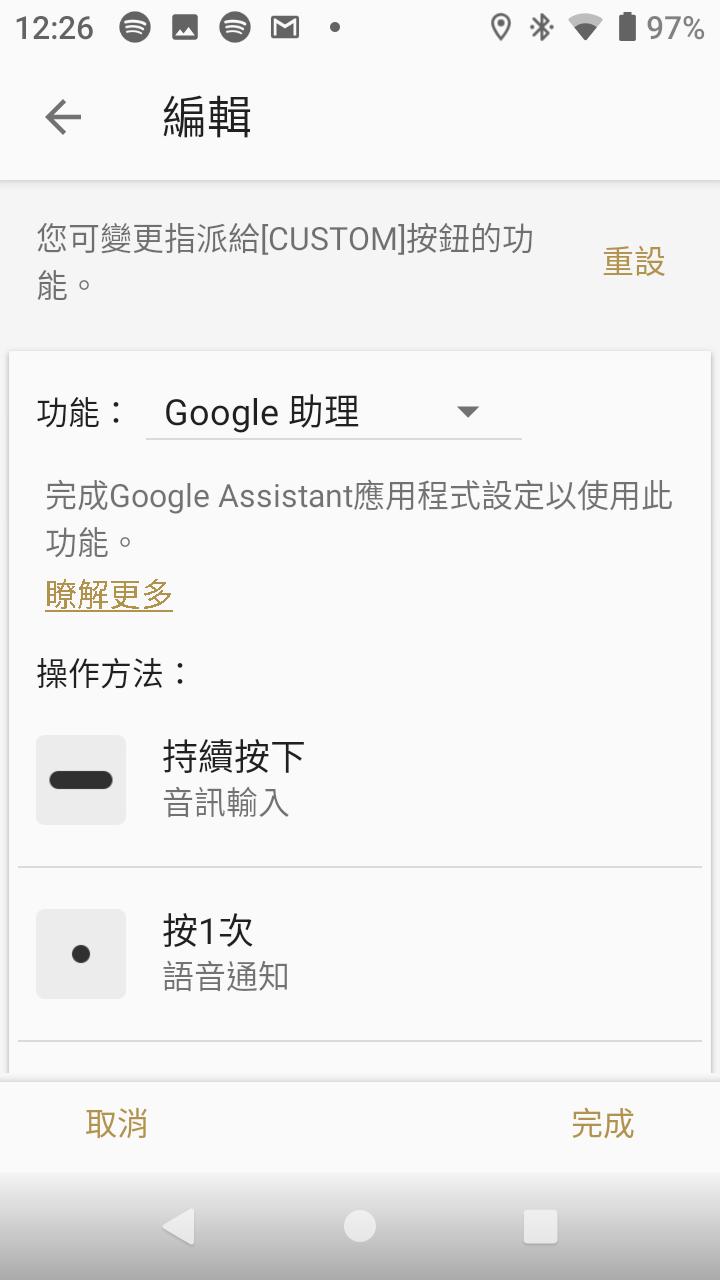Screen dimensions: 720x1280
Task: Tap the Gmail notification icon in status bar
Action: (283, 27)
